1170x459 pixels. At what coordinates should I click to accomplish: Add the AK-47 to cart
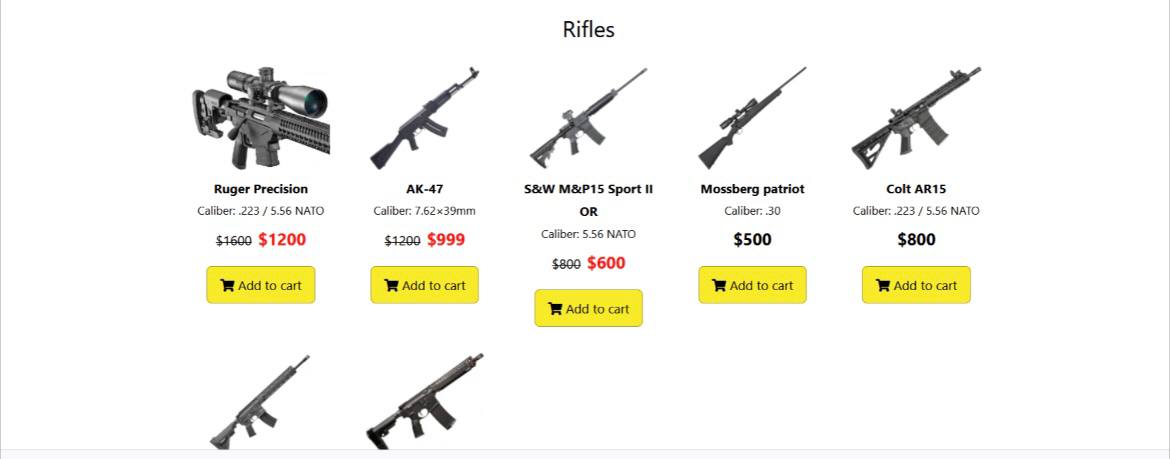(424, 285)
